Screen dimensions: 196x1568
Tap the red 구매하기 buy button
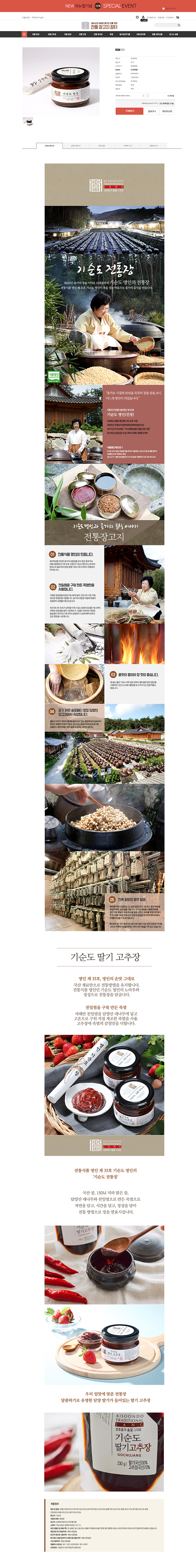point(130,111)
